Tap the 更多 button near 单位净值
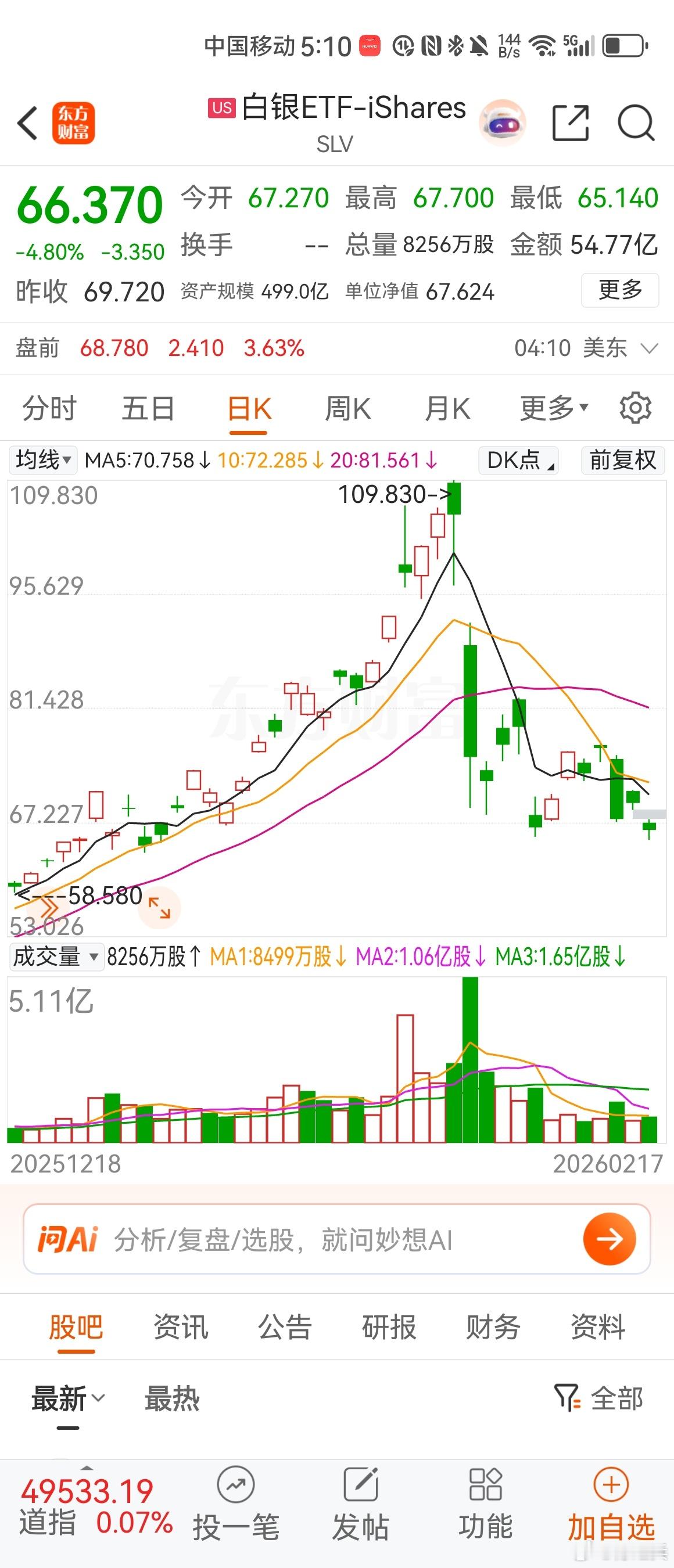674x1568 pixels. (619, 292)
